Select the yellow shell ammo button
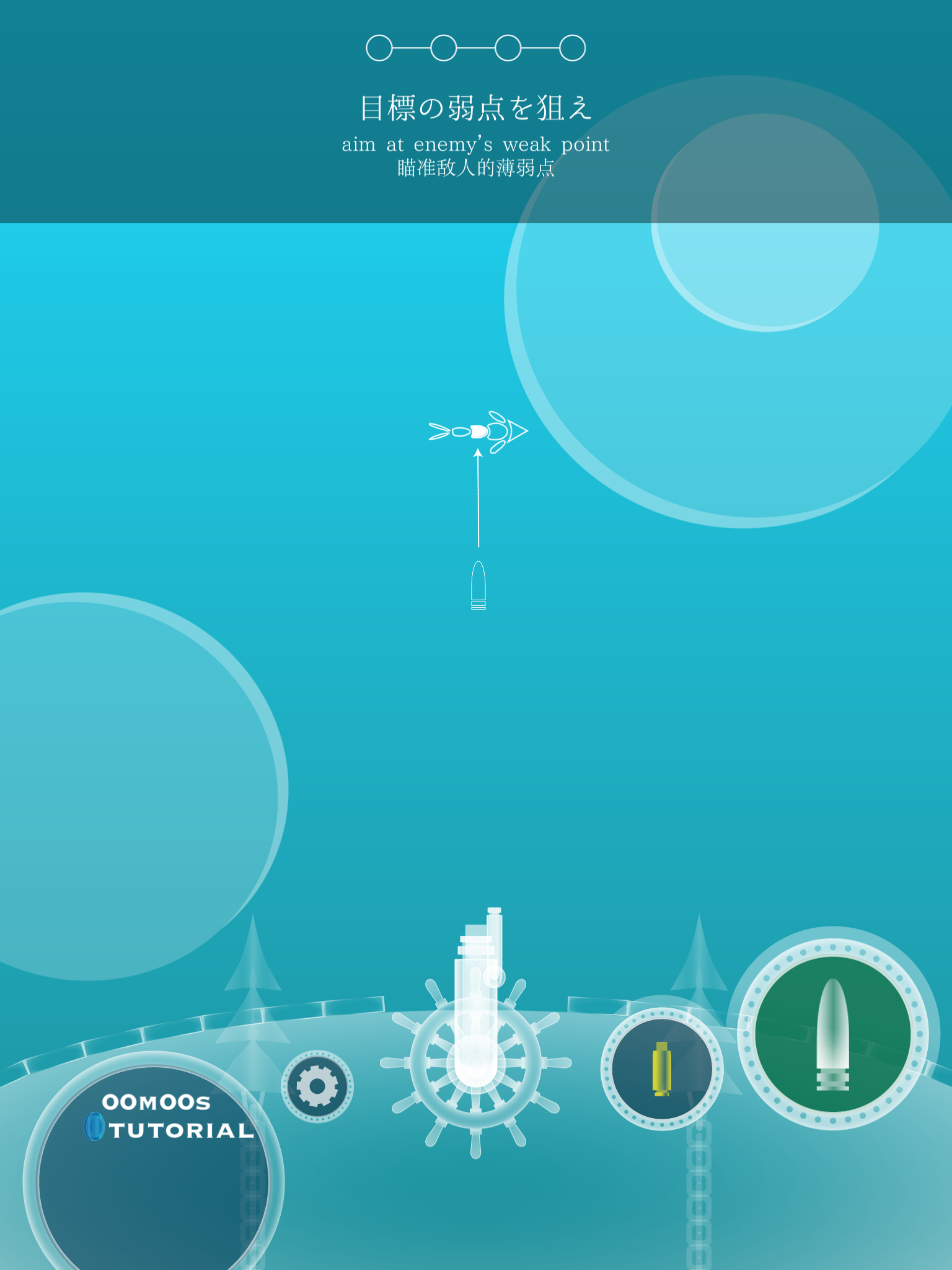 [x=661, y=1068]
